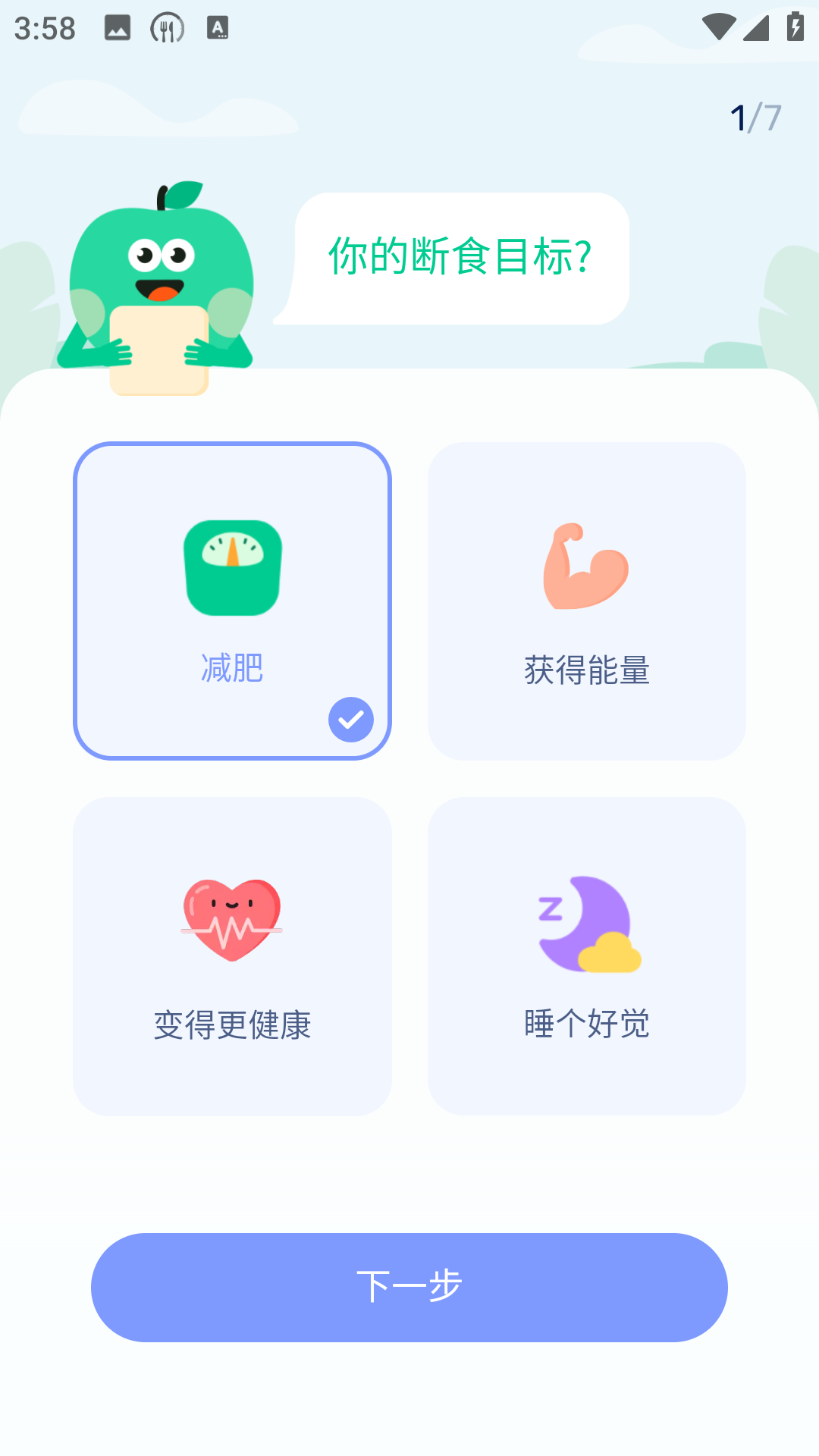This screenshot has height=1456, width=819.
Task: Tap 下一步 to continue
Action: click(409, 1287)
